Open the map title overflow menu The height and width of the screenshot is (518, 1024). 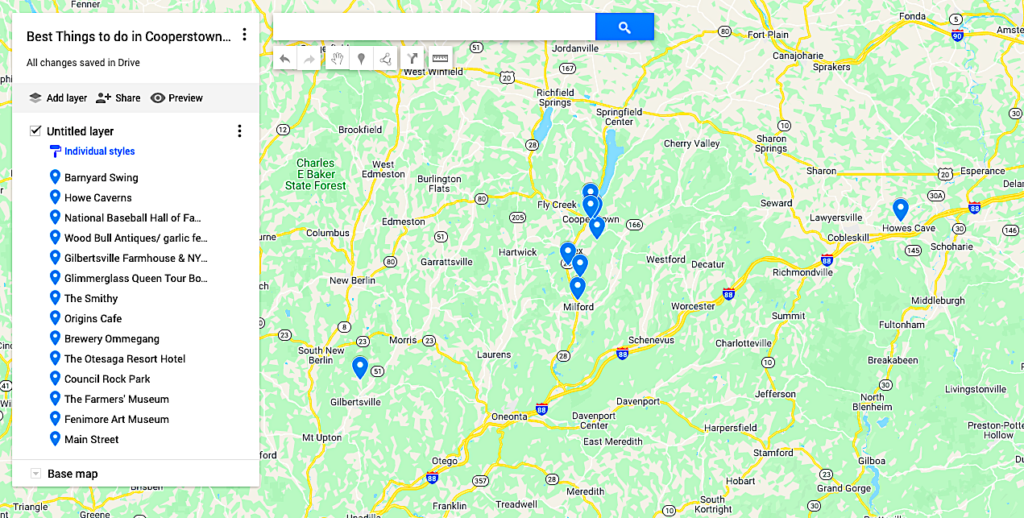coord(244,35)
